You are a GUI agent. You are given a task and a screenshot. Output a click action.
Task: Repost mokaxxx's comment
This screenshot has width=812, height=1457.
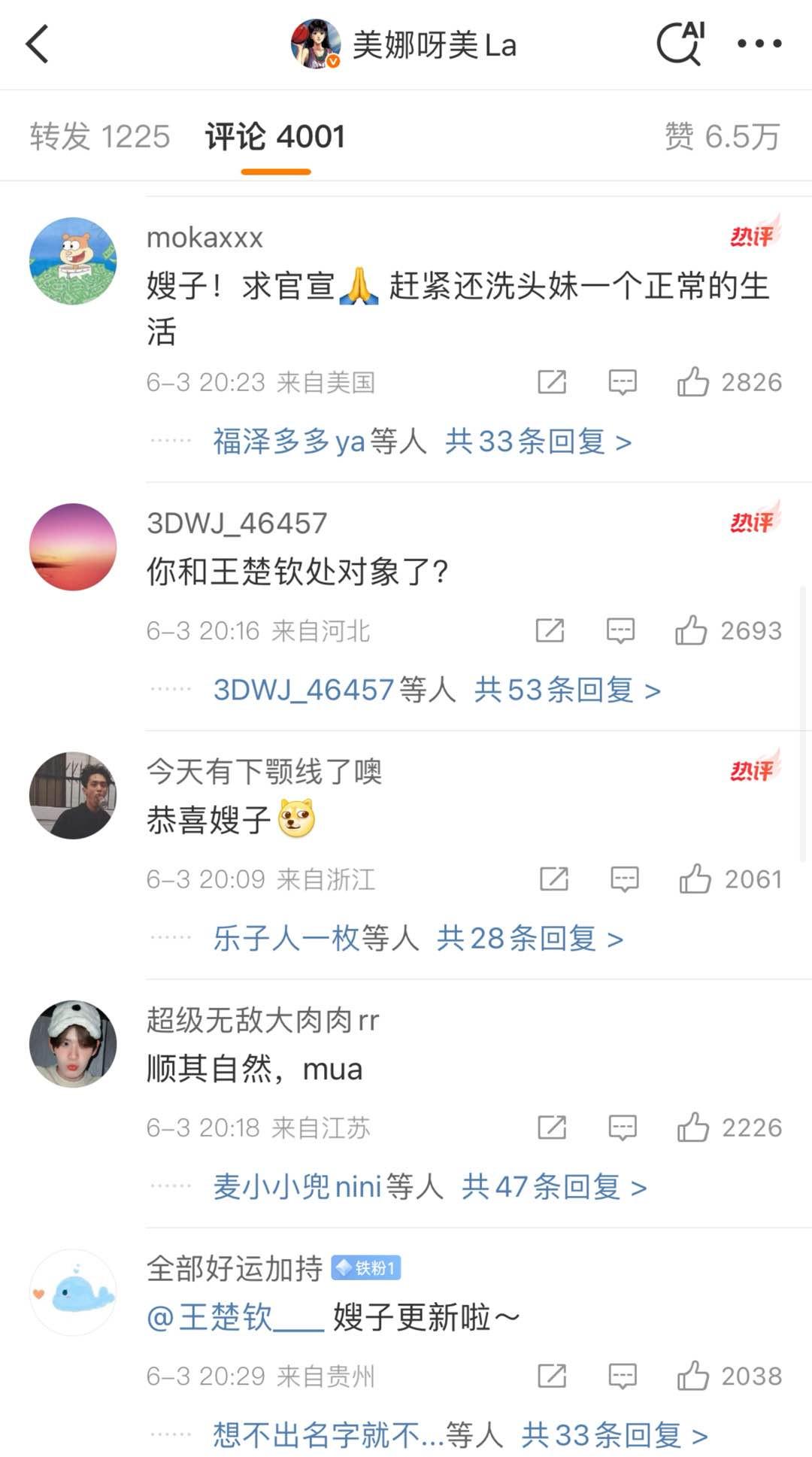[x=552, y=382]
